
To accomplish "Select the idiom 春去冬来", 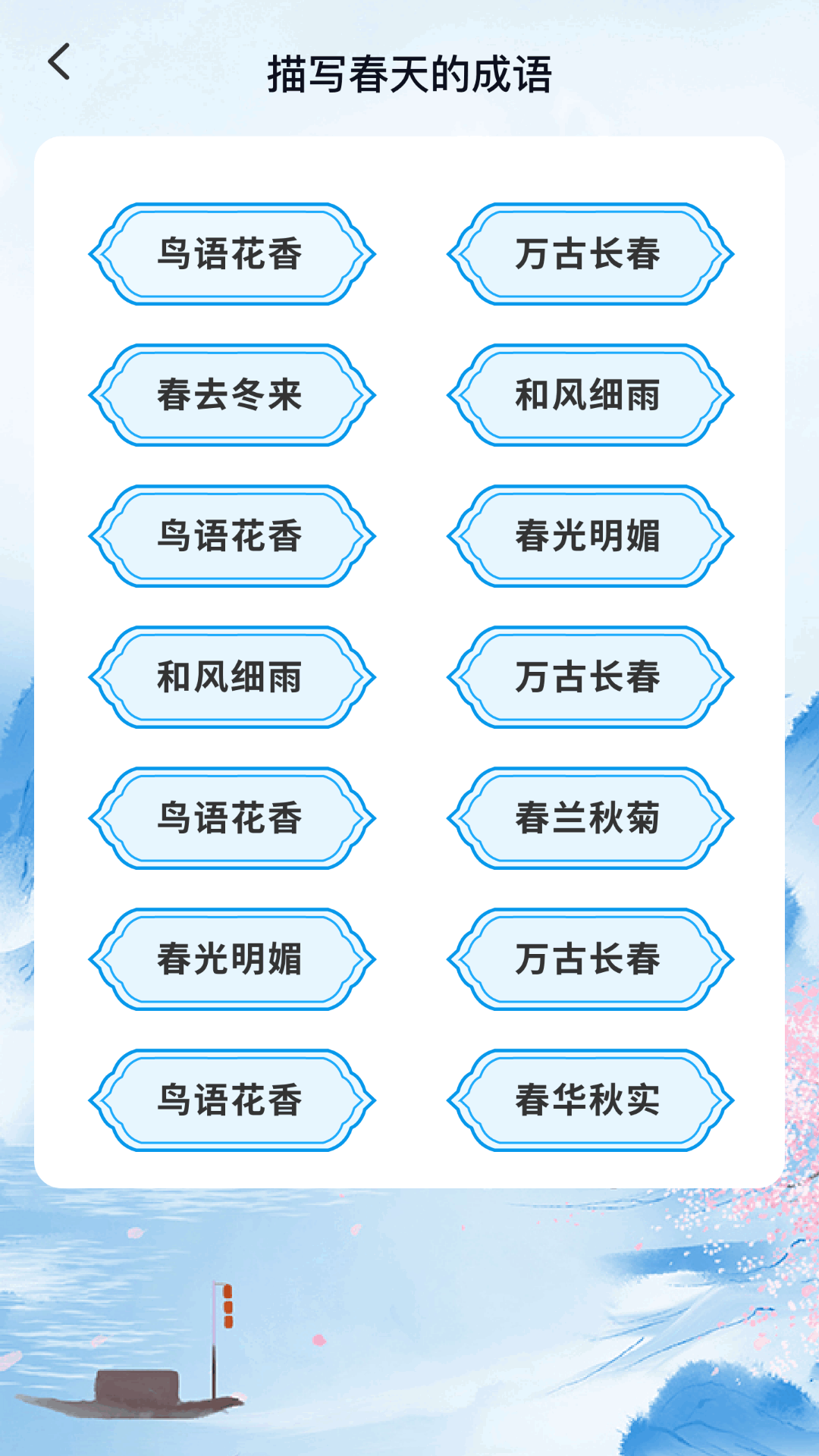I will tap(231, 395).
